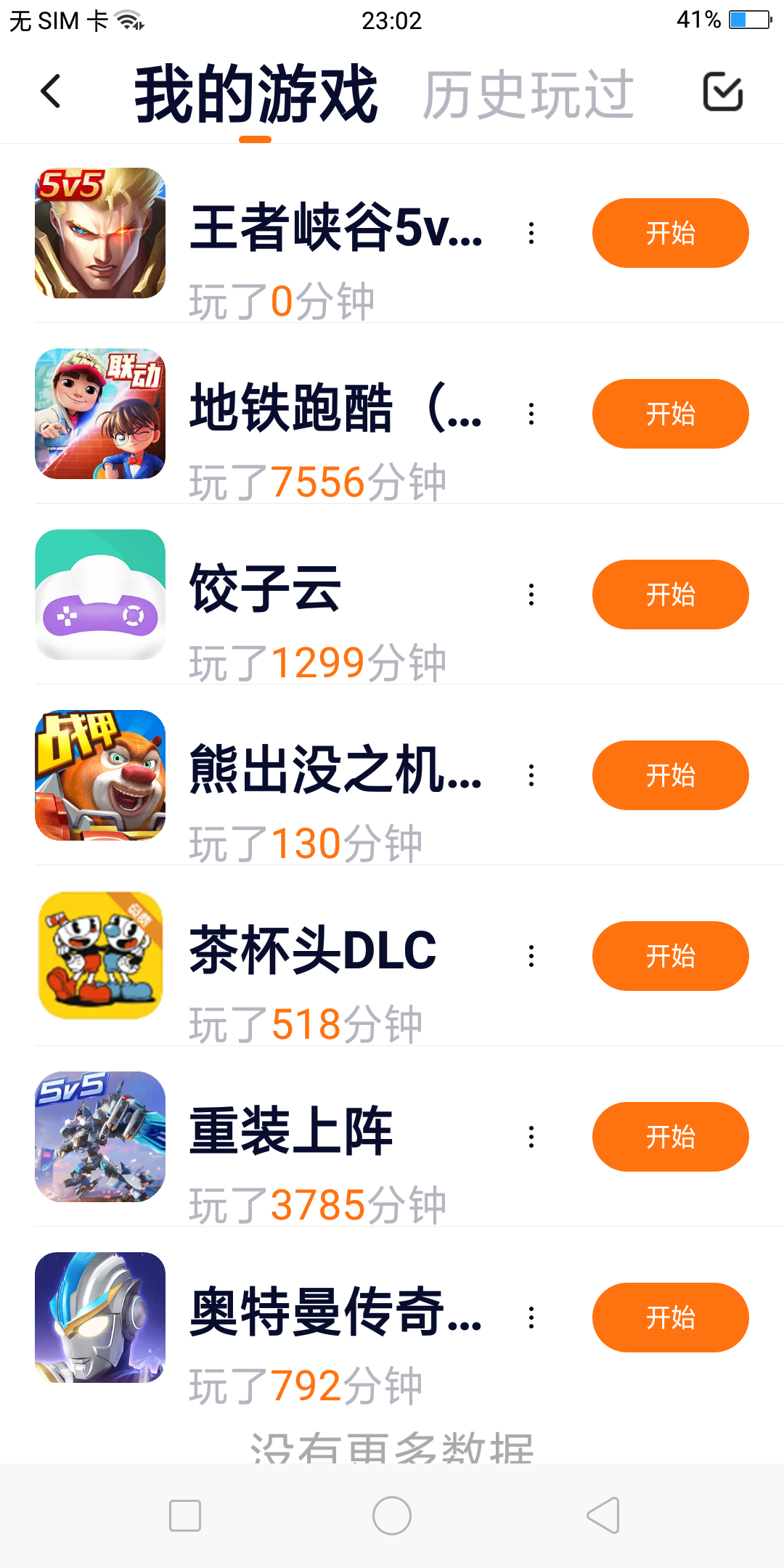Go to the system home screen
The image size is (784, 1568).
(392, 1516)
